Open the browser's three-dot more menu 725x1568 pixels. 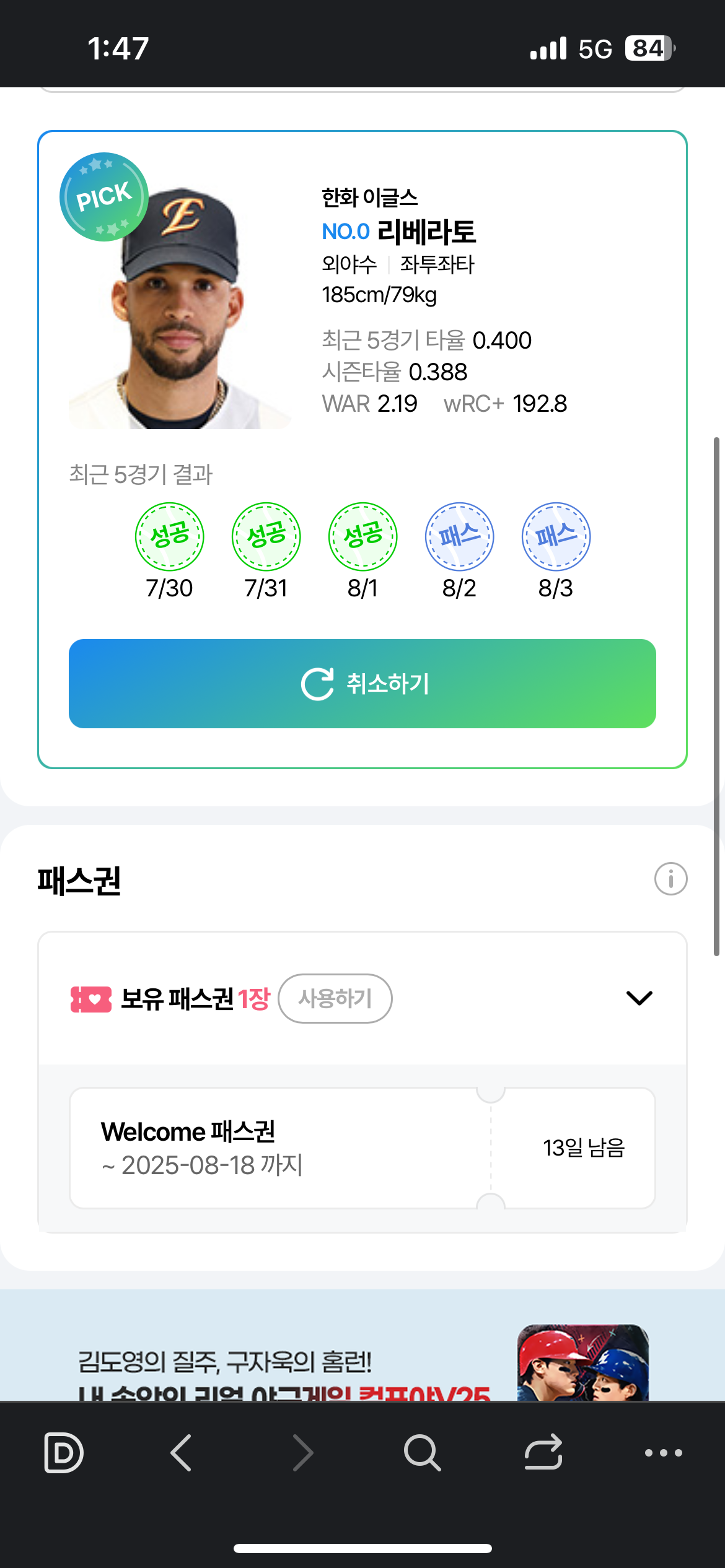pyautogui.click(x=664, y=1452)
